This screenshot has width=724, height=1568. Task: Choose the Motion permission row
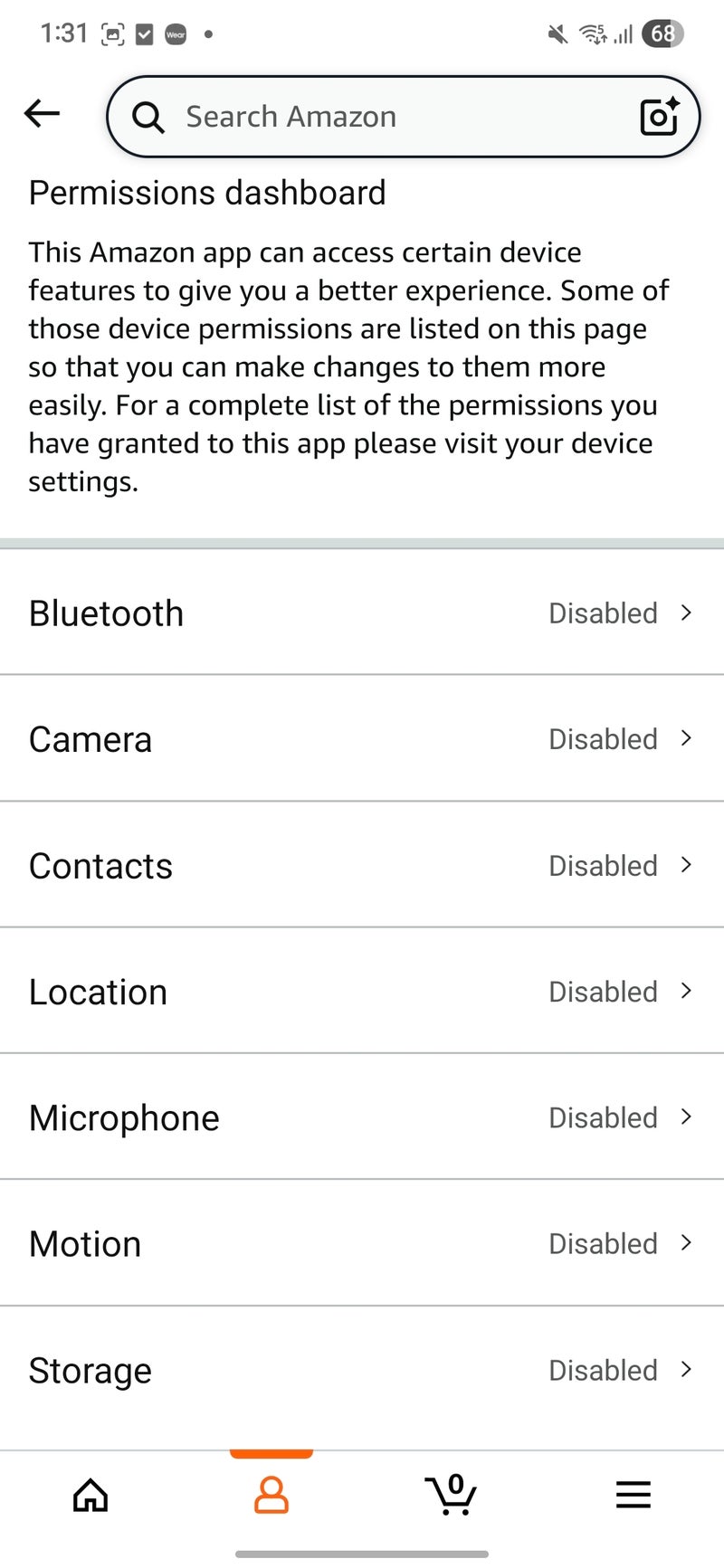[362, 1244]
